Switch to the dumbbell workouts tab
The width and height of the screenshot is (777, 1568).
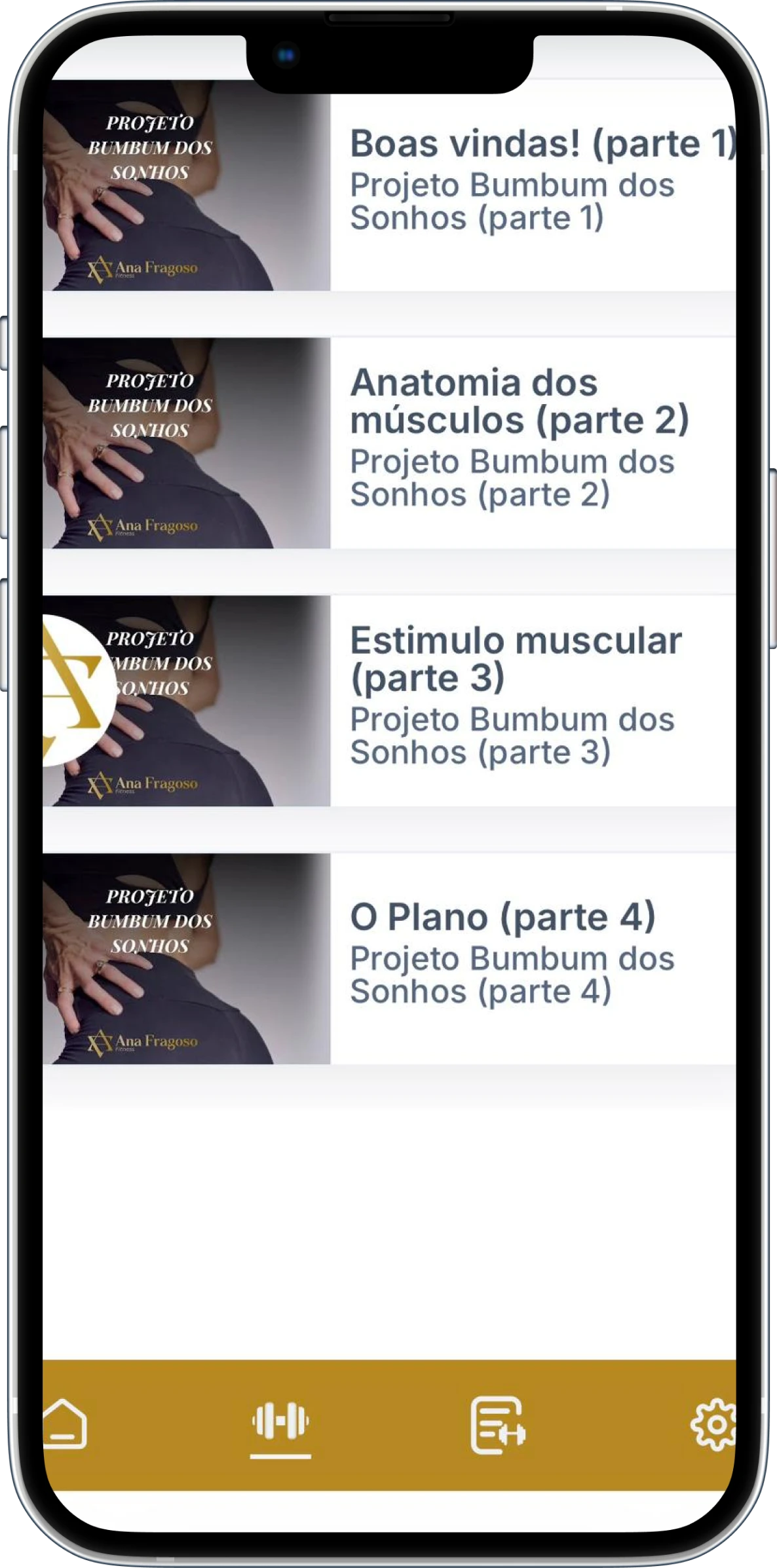click(280, 1422)
